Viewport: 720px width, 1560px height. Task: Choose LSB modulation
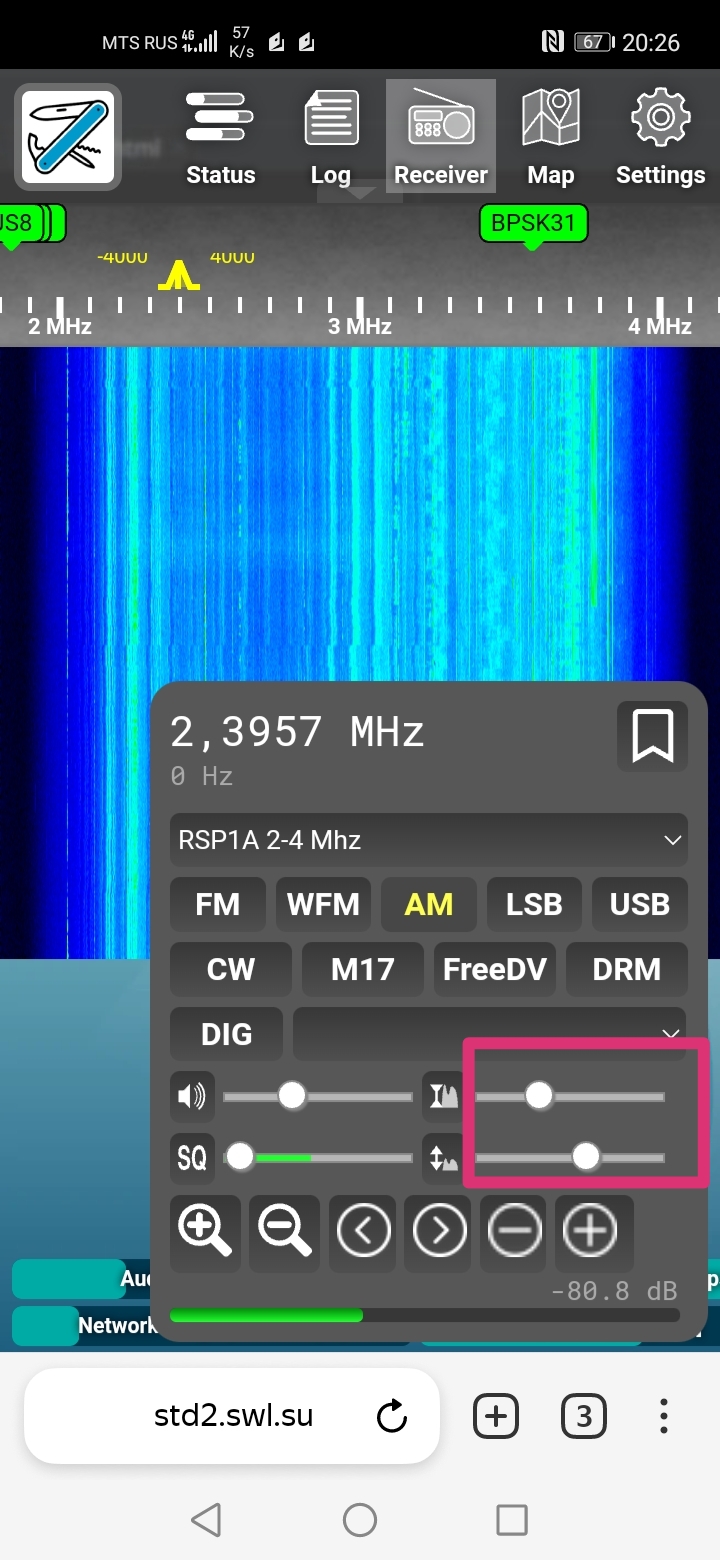534,904
